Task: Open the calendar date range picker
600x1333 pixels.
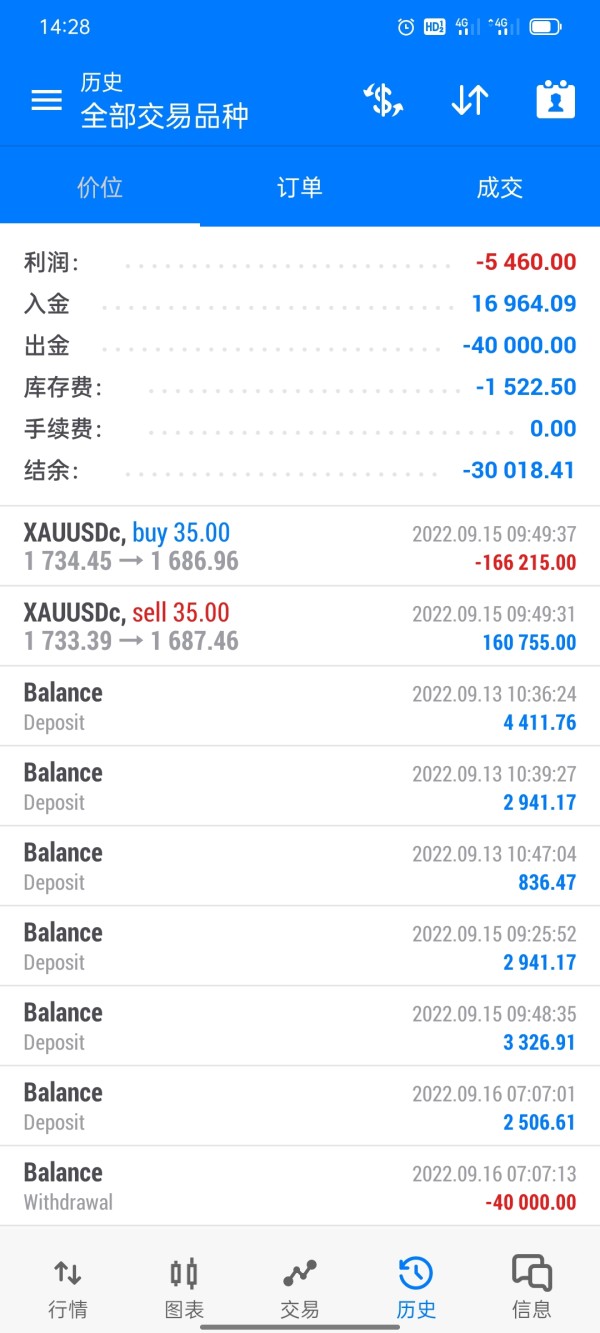Action: [x=556, y=100]
